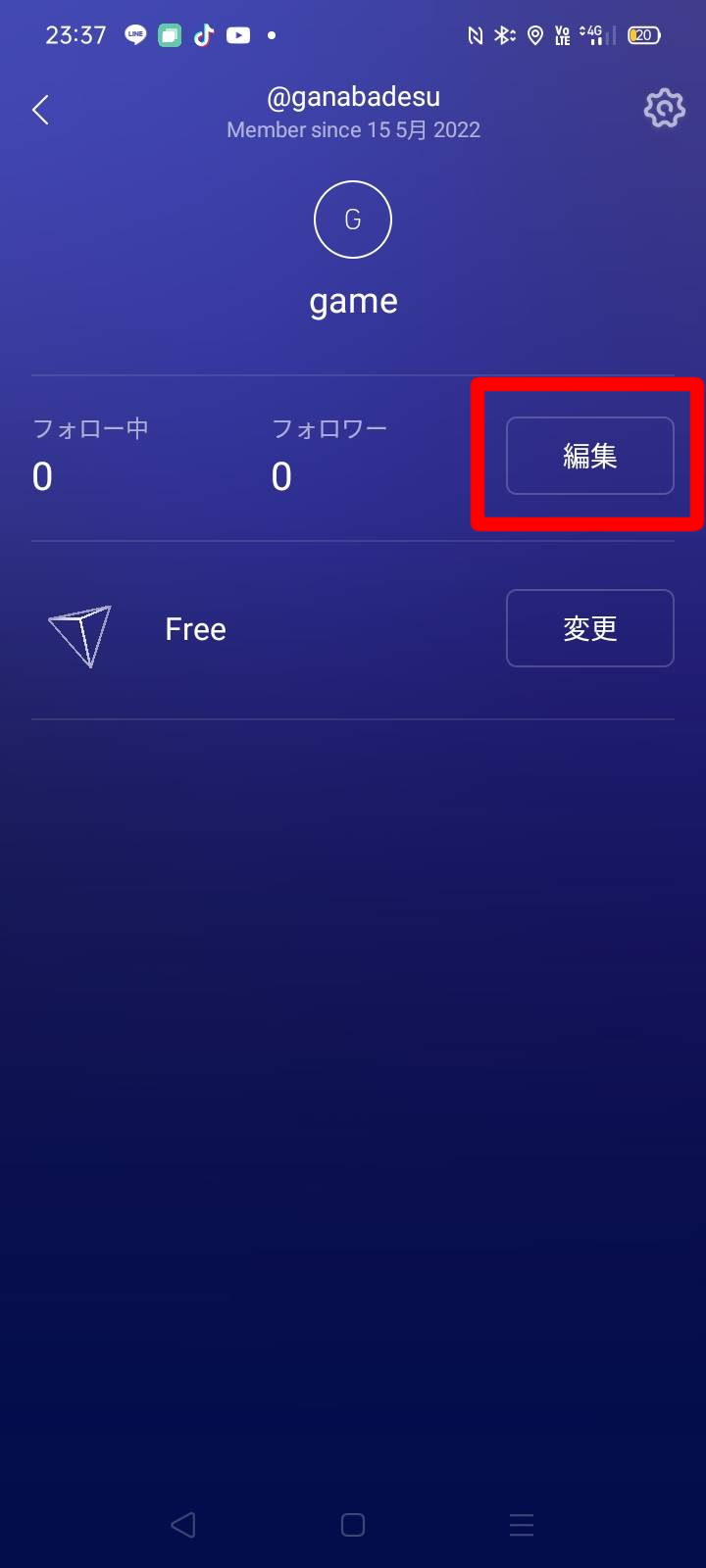Tap the 編集 edit profile button
The image size is (706, 1568).
pyautogui.click(x=589, y=456)
